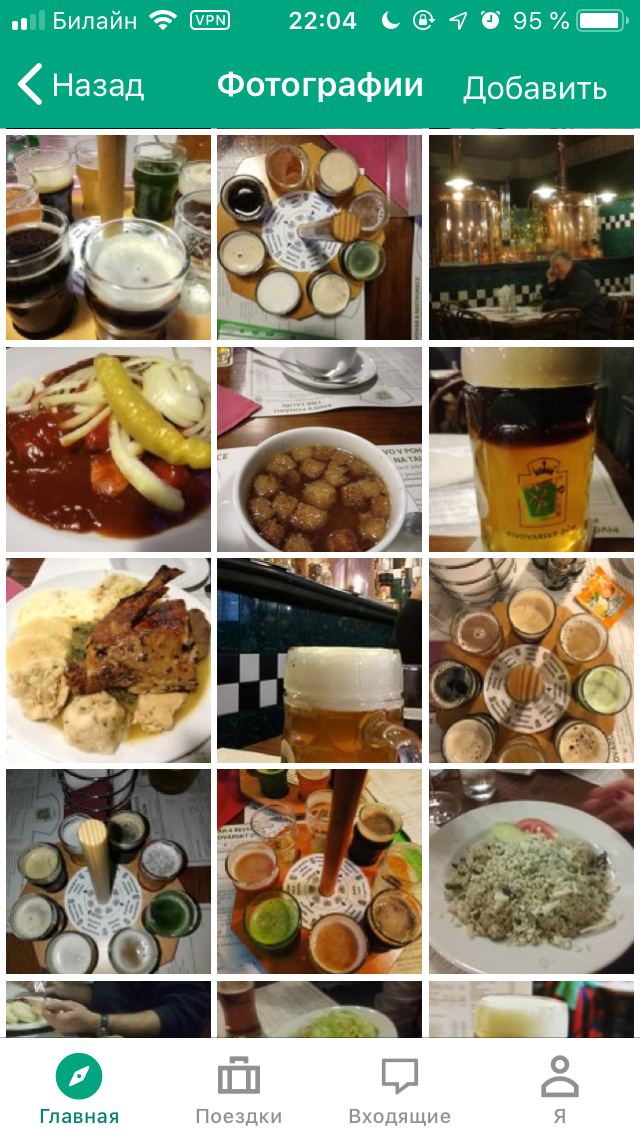Open the Входящие tab
The width and height of the screenshot is (640, 1136).
point(399,1089)
